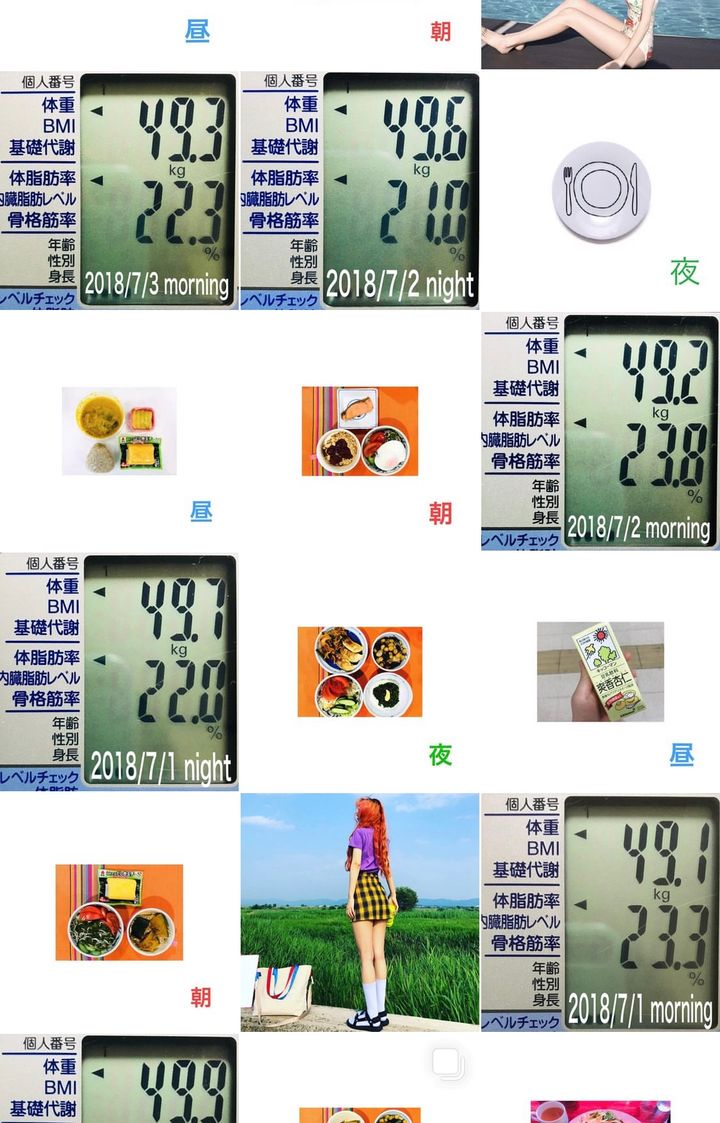This screenshot has width=720, height=1123.
Task: Open the scale photo dated 2018/7/3 morning
Action: click(x=119, y=190)
